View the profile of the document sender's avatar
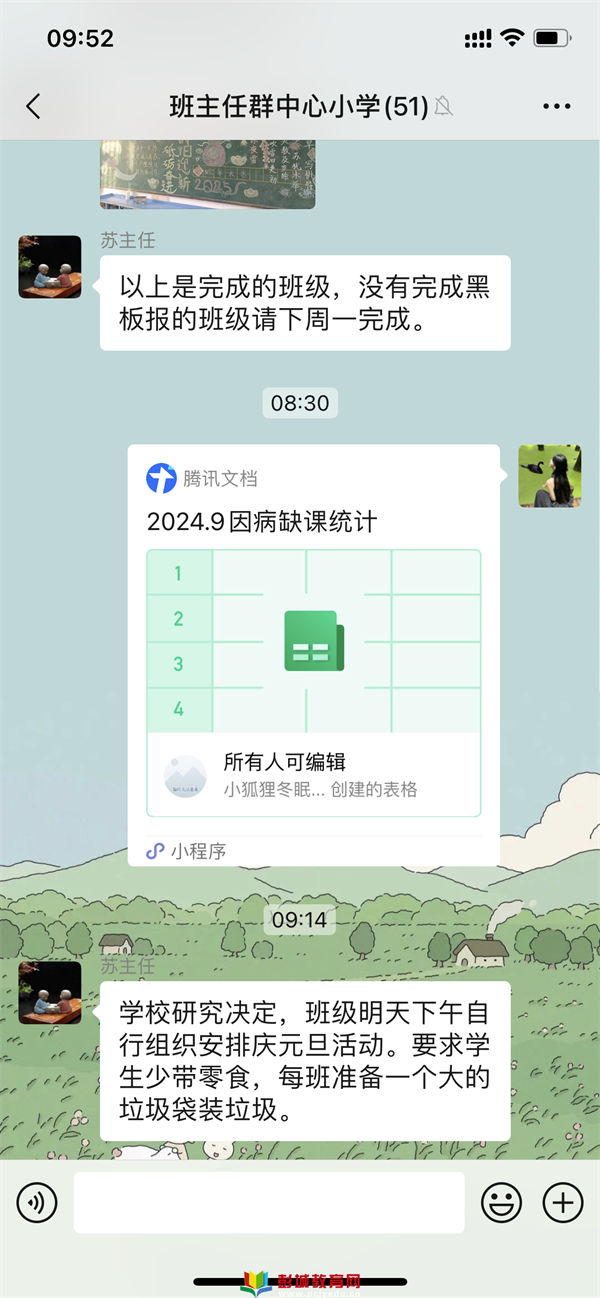The width and height of the screenshot is (600, 1298). pos(549,476)
